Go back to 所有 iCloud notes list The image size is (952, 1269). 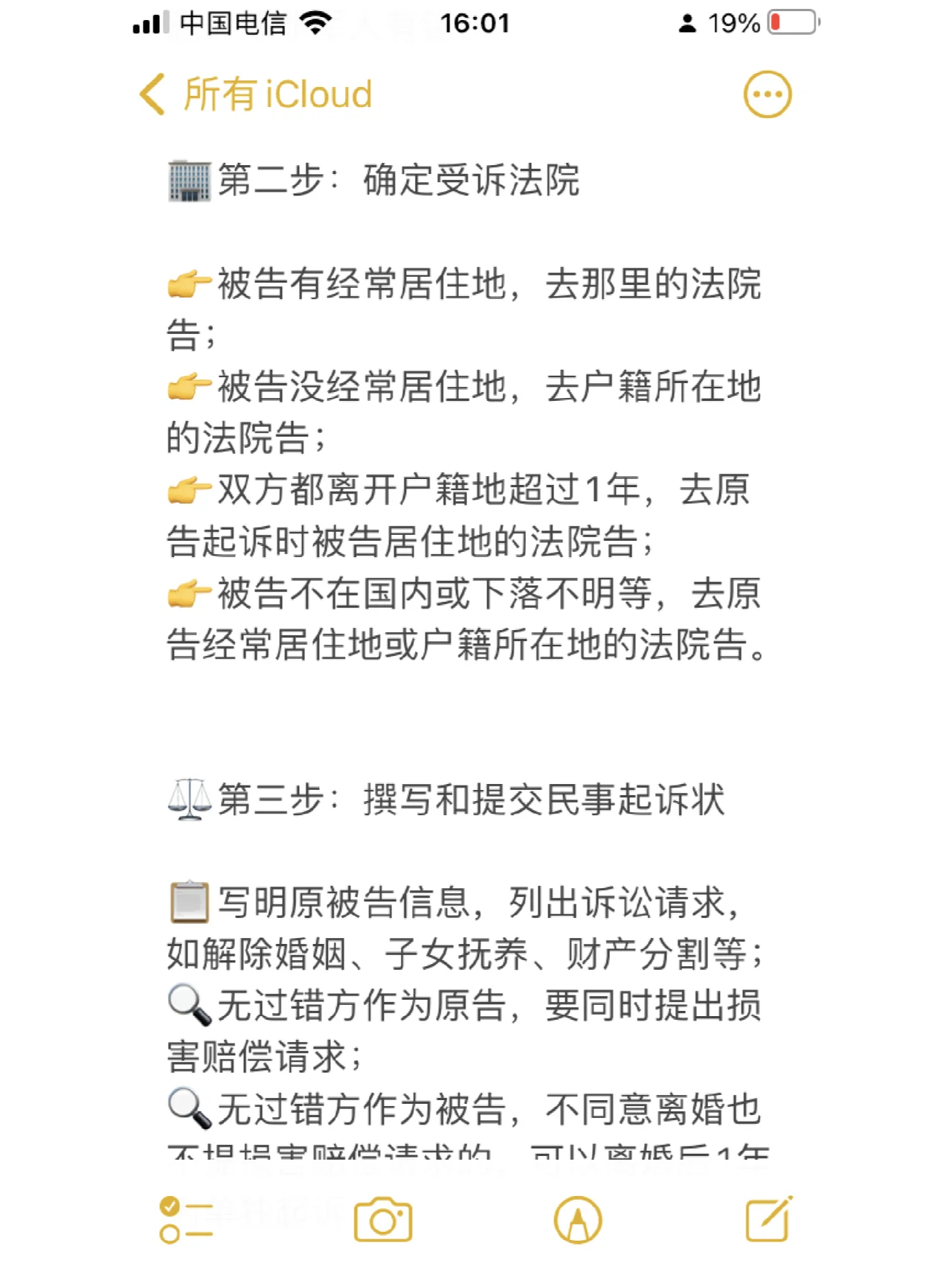[255, 94]
